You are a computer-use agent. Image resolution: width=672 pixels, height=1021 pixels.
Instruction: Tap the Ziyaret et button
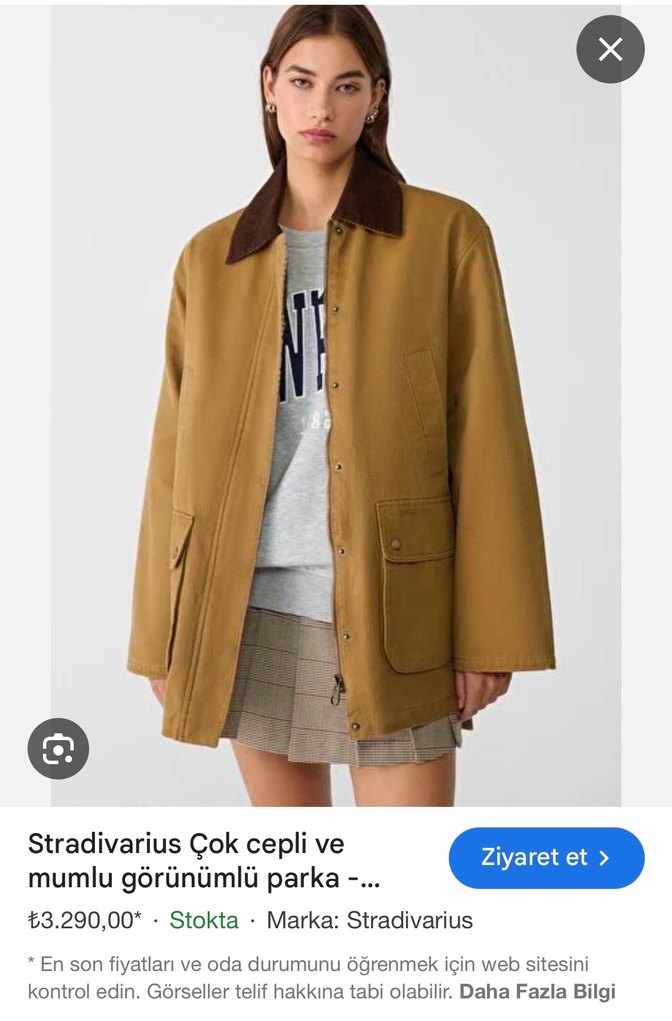point(546,858)
